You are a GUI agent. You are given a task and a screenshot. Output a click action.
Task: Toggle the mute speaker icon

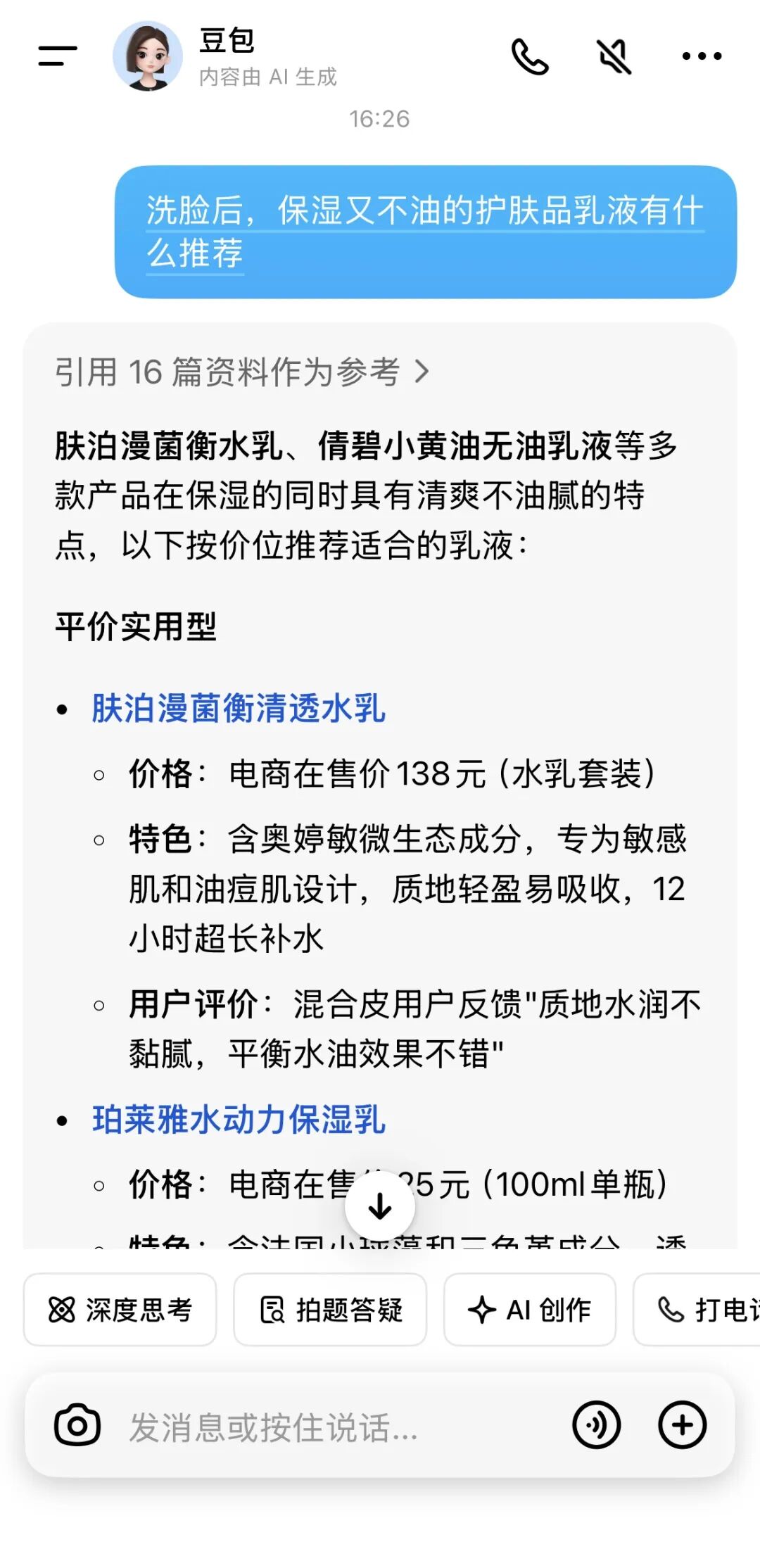click(x=614, y=56)
